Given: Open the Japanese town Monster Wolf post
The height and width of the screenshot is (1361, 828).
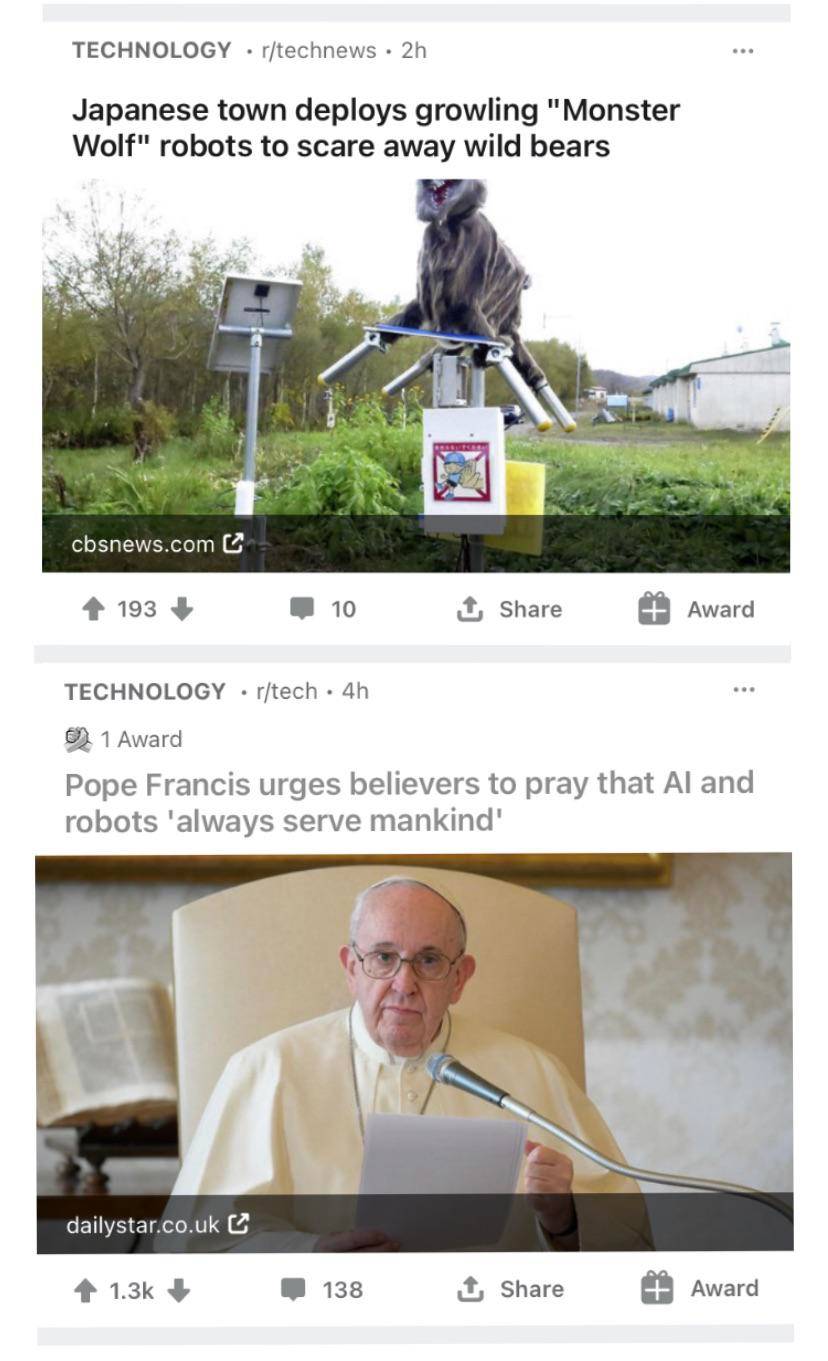Looking at the screenshot, I should pos(375,128).
